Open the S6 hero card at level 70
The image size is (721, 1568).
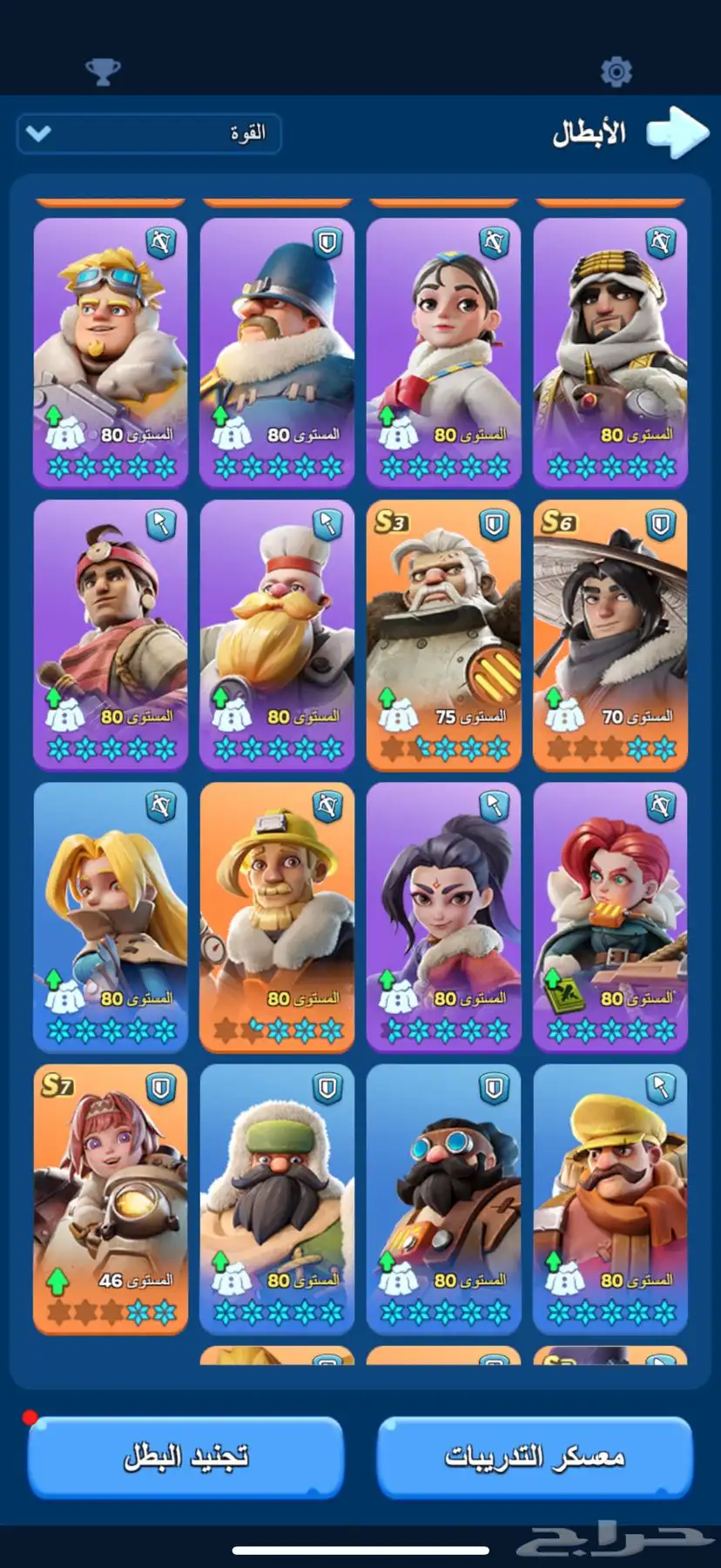coord(610,634)
